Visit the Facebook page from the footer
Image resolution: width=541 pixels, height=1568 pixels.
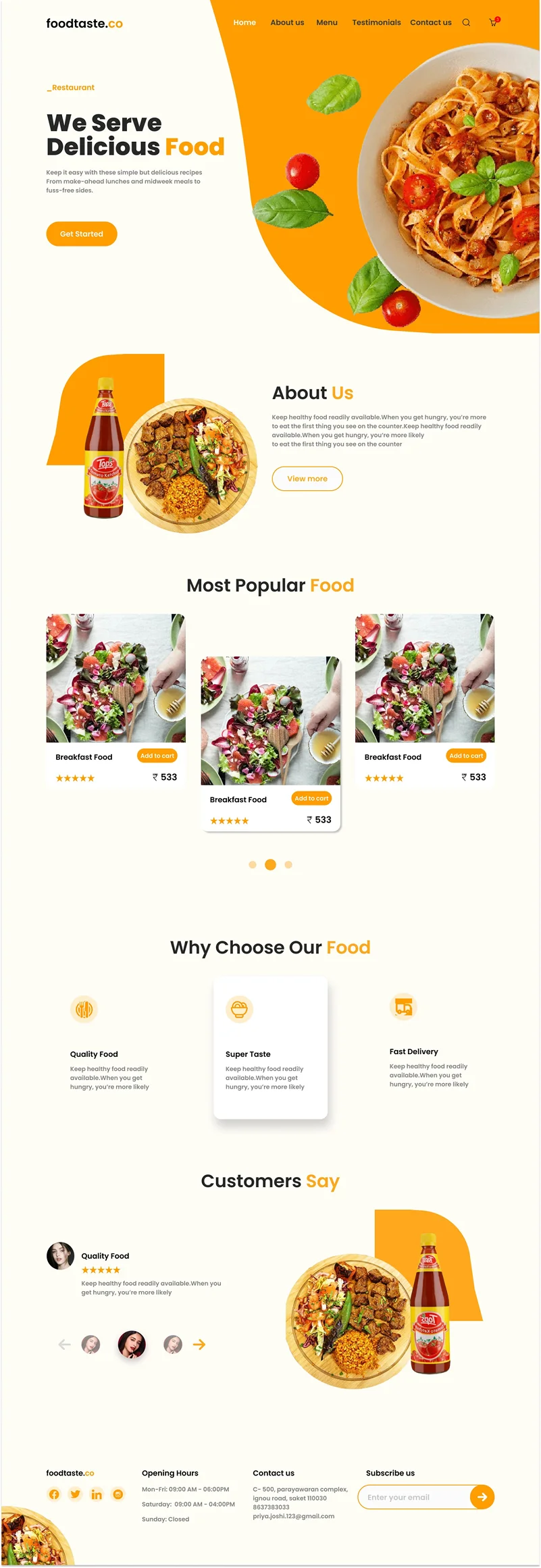click(55, 1494)
